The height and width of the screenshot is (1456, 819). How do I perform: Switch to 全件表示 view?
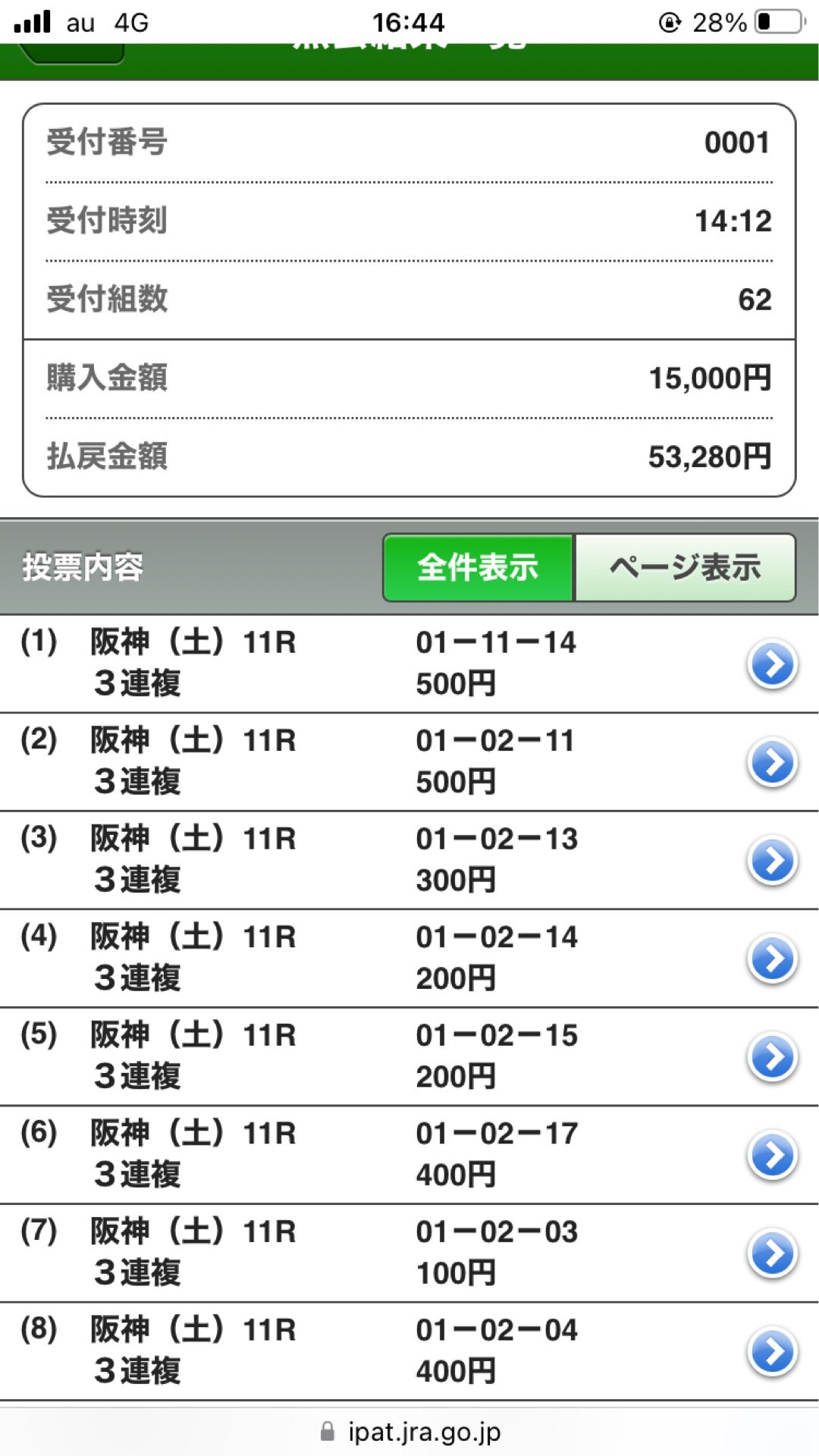point(478,567)
